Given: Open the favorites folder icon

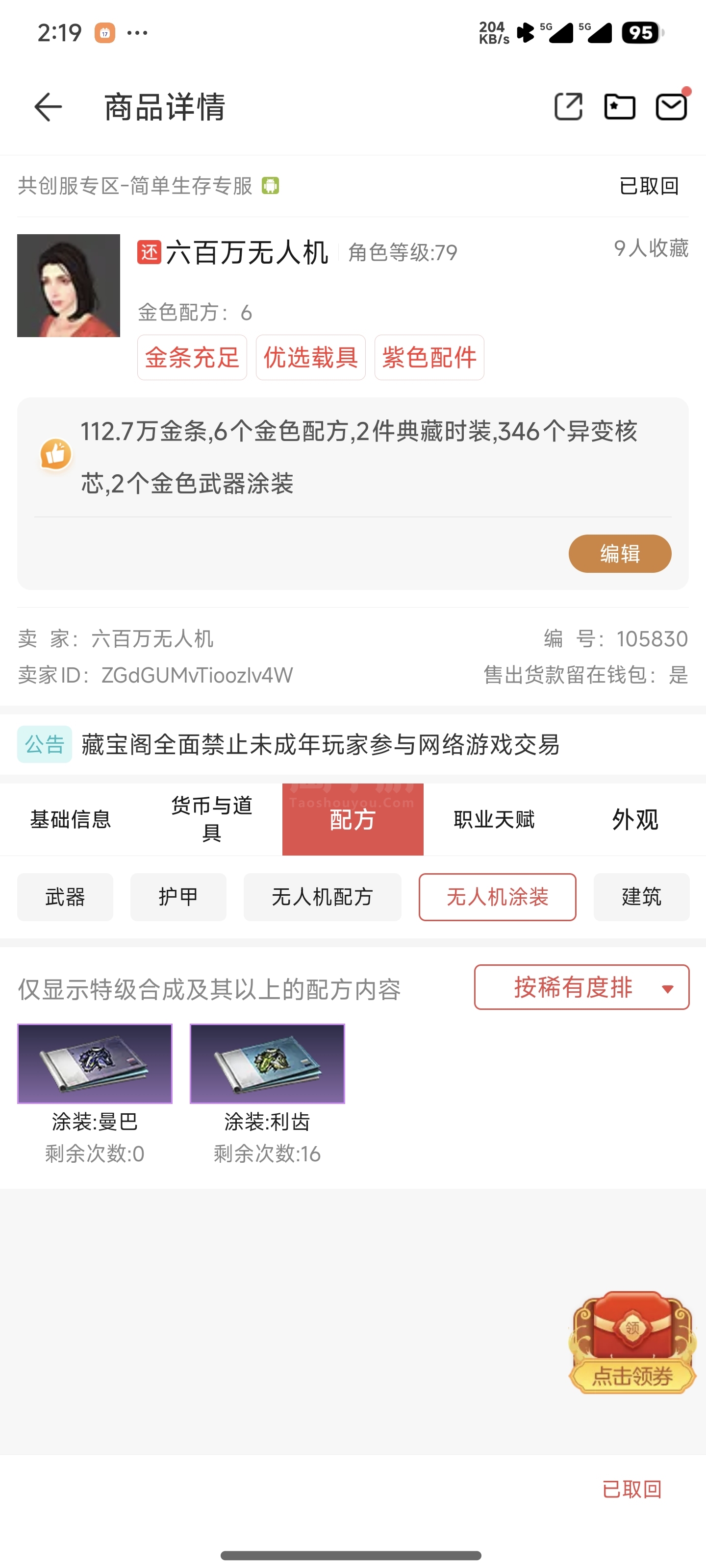Looking at the screenshot, I should coord(620,107).
